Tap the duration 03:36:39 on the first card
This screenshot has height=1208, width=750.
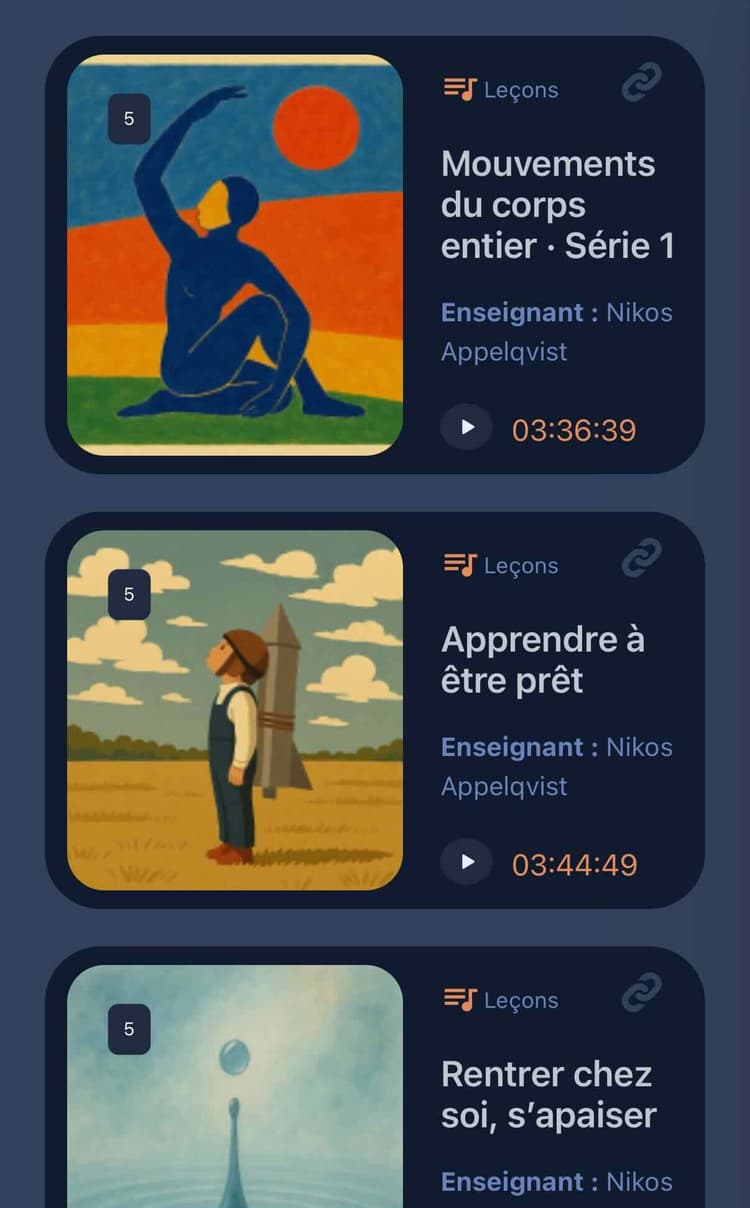[574, 430]
